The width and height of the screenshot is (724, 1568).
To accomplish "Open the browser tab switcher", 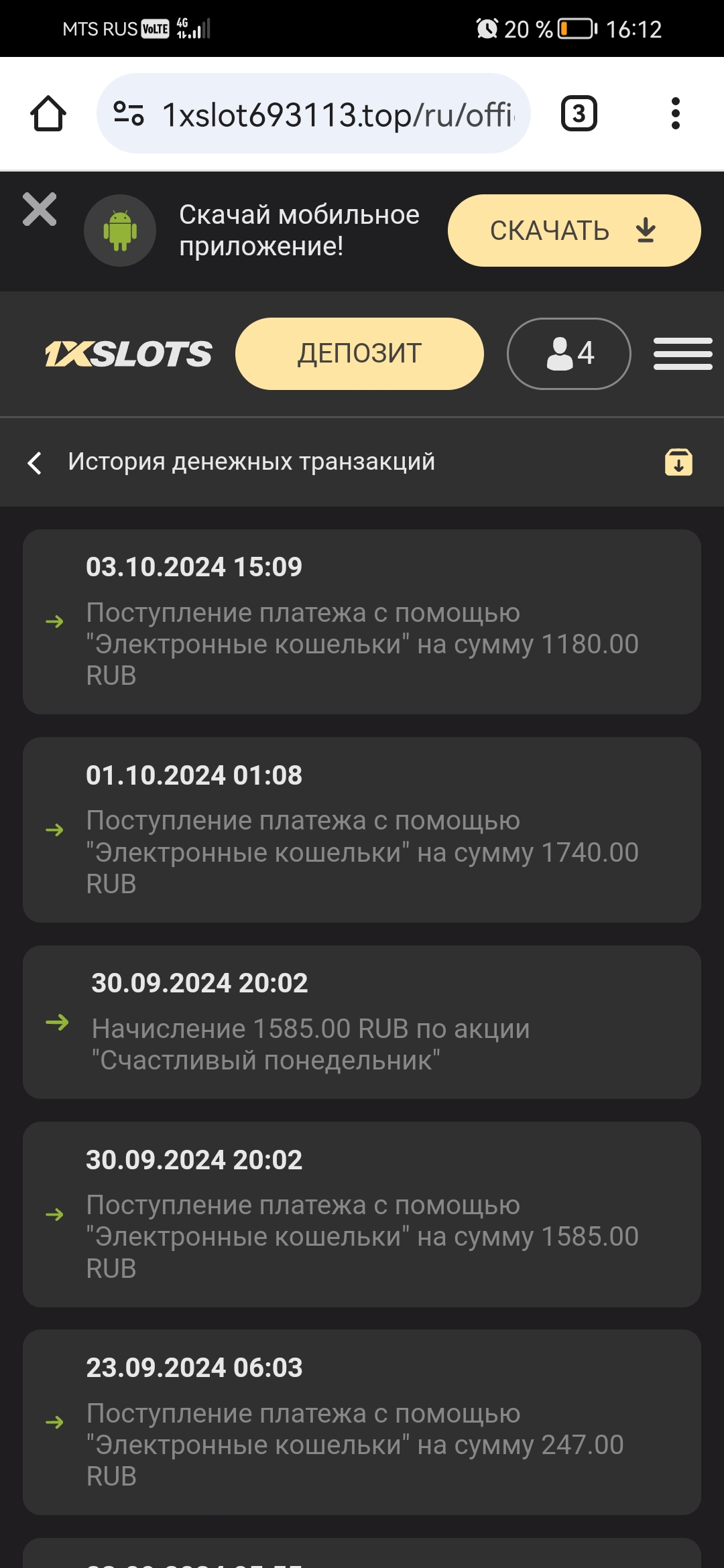I will click(x=579, y=114).
